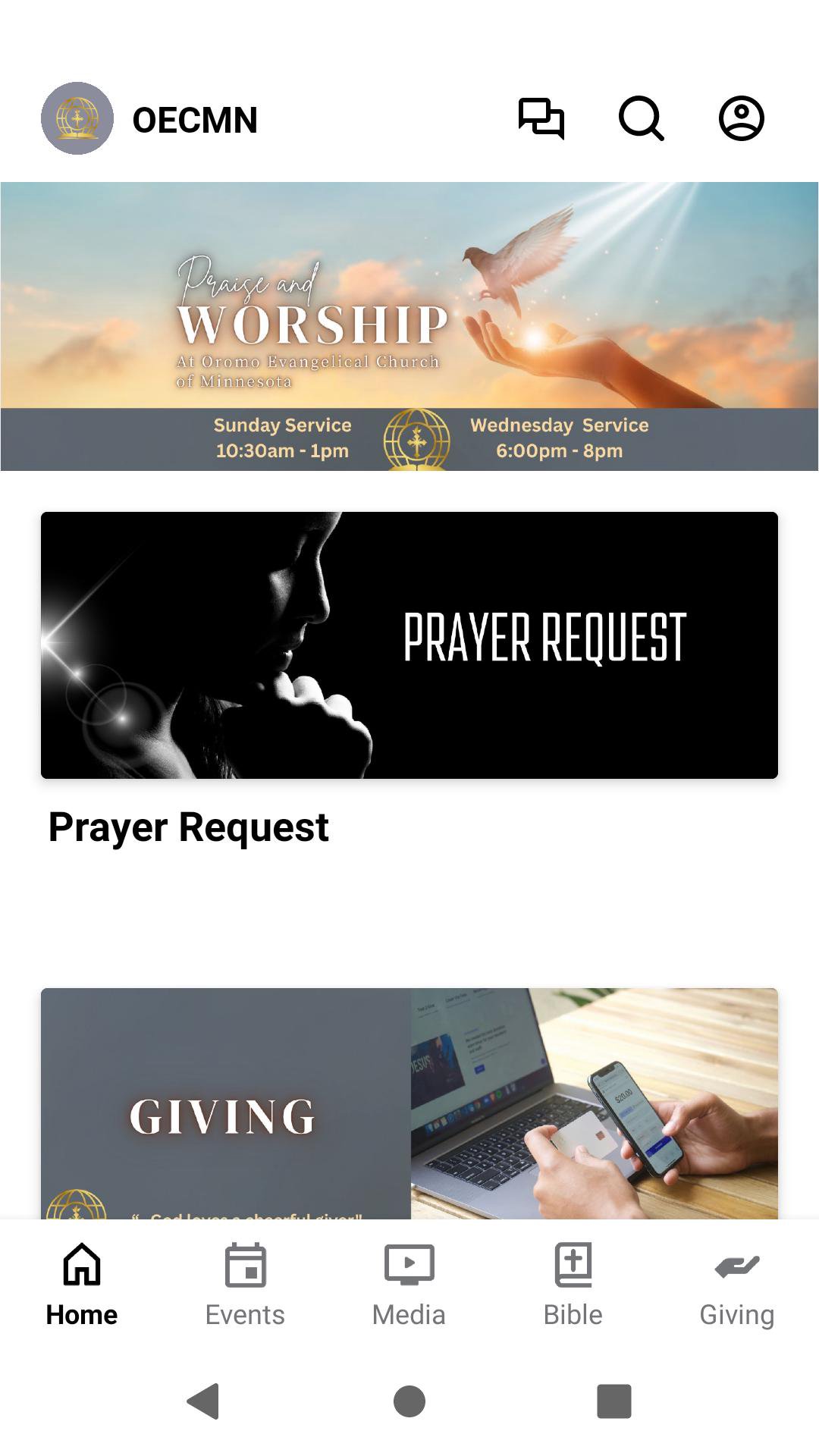Open the account profile icon
Image resolution: width=819 pixels, height=1456 pixels.
[741, 119]
